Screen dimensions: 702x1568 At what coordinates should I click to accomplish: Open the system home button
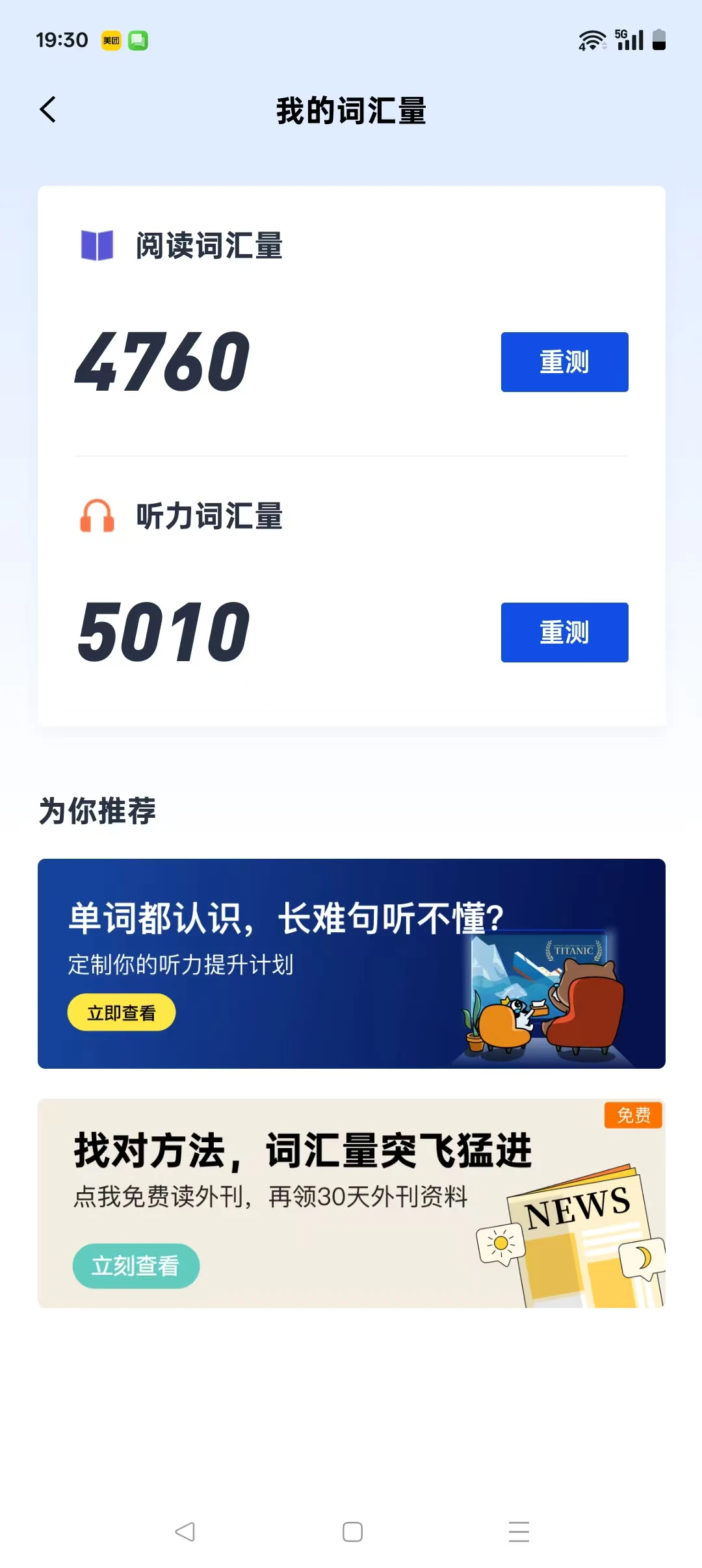click(x=352, y=1532)
